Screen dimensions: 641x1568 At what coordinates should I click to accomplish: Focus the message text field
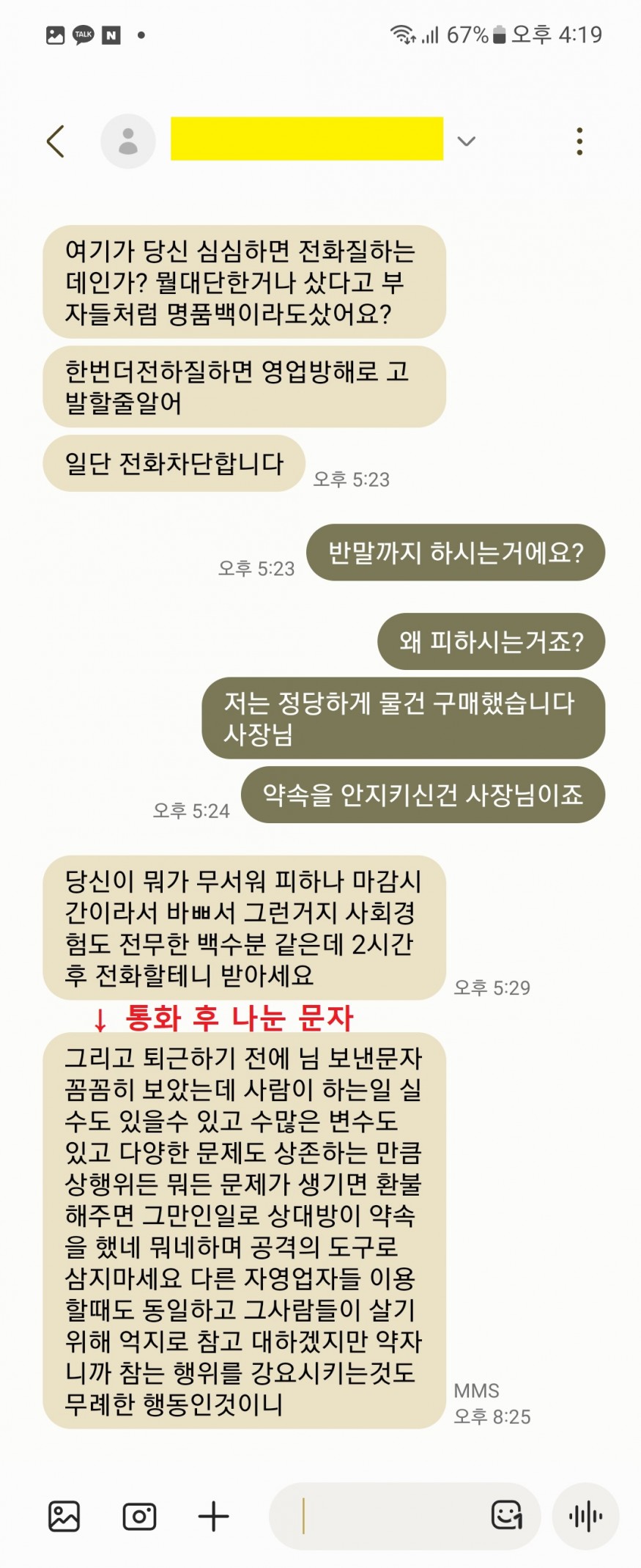coord(388,1516)
